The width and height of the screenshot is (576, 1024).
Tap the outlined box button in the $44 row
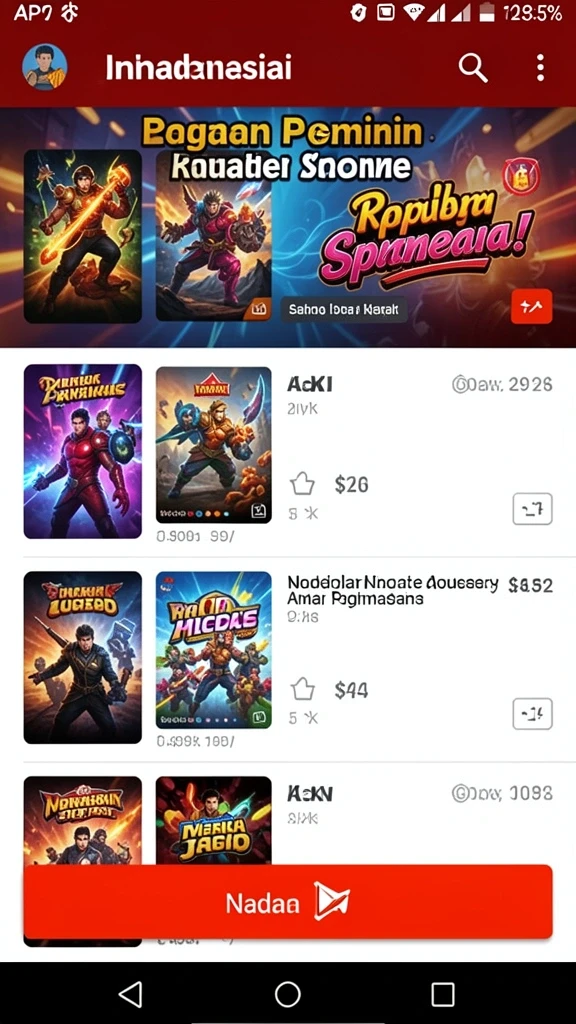[532, 714]
